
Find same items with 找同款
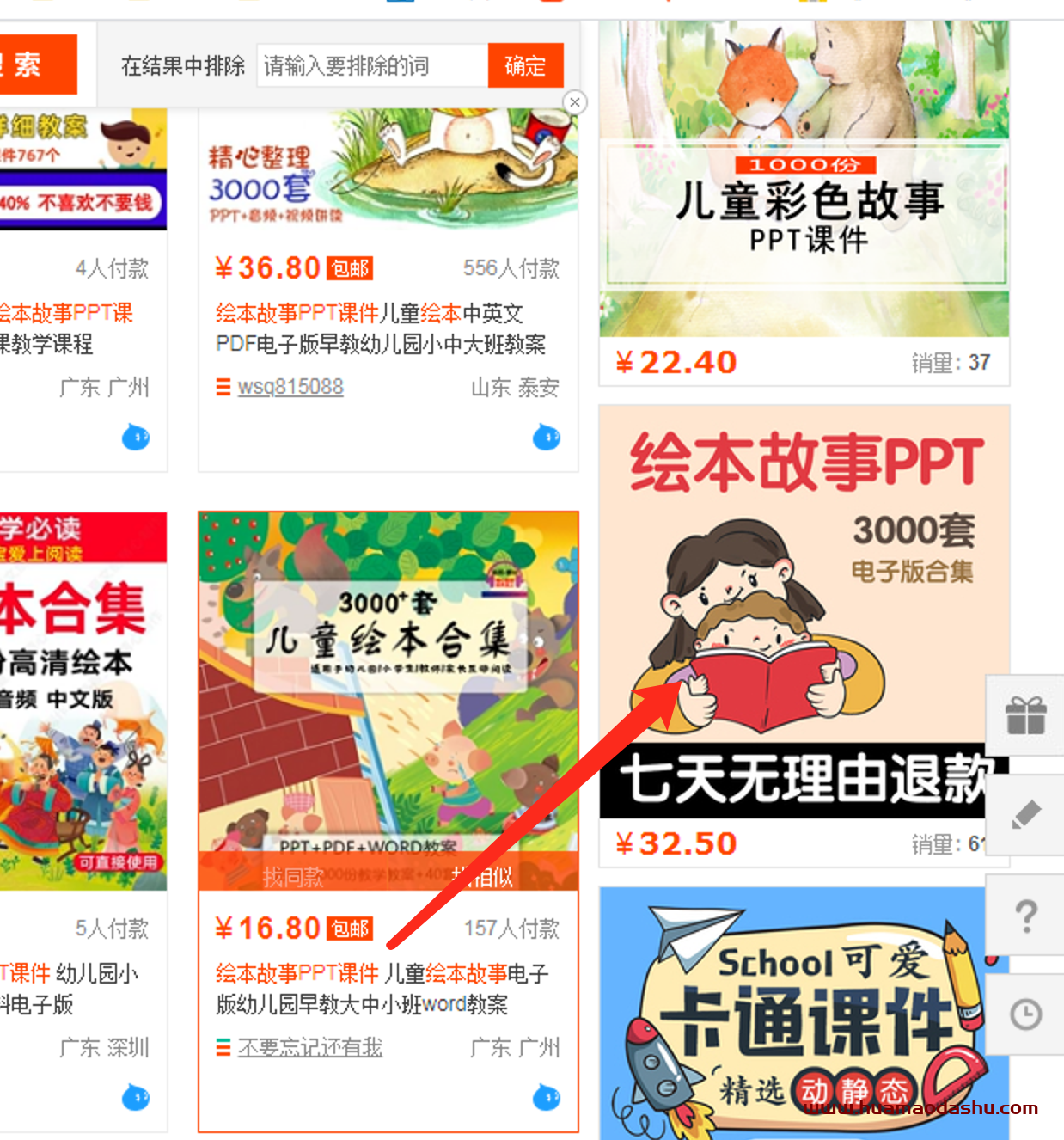(293, 877)
